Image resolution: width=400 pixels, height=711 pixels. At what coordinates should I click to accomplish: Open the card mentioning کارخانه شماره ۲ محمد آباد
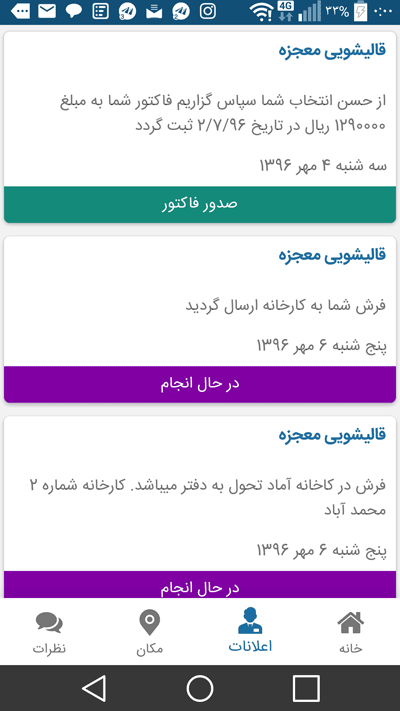(200, 493)
